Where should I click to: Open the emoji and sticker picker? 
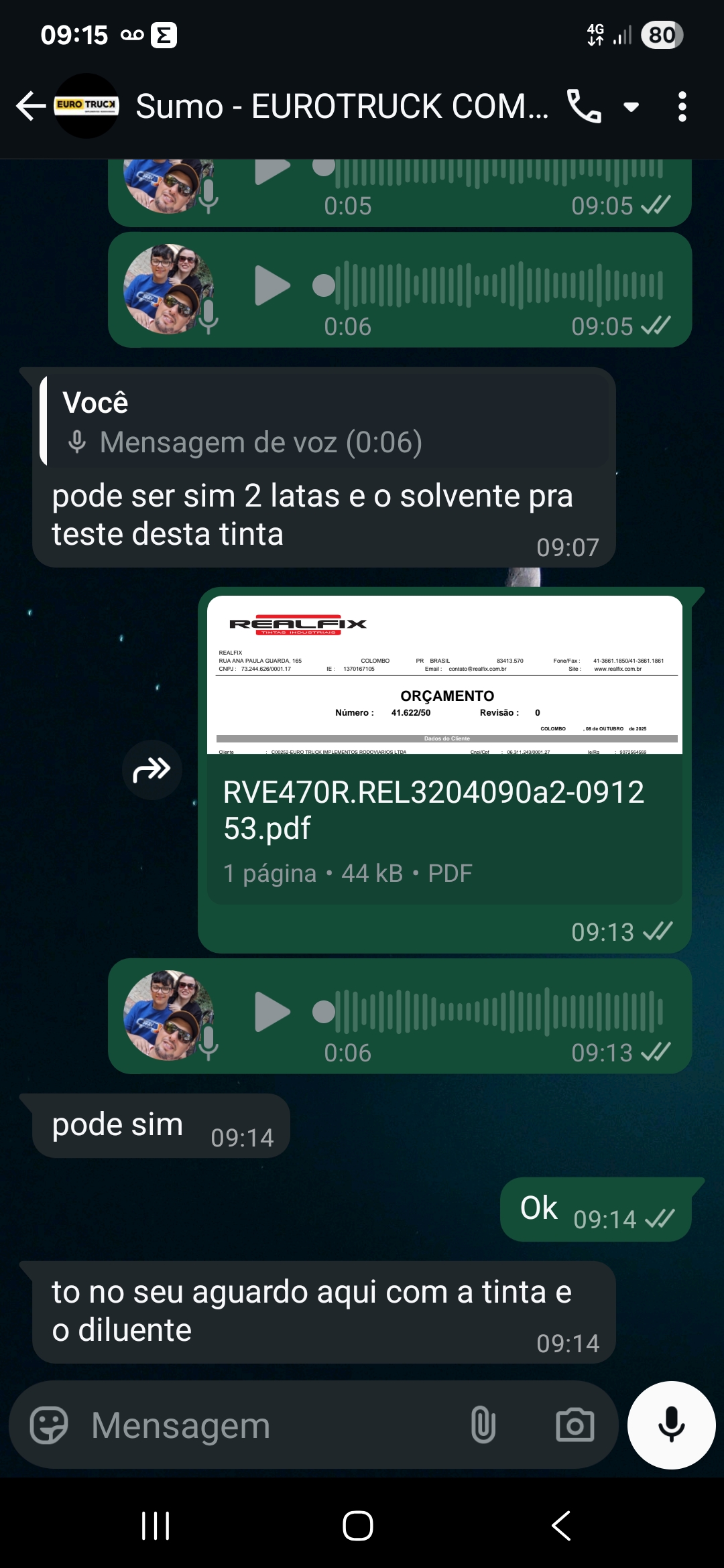tap(49, 1425)
